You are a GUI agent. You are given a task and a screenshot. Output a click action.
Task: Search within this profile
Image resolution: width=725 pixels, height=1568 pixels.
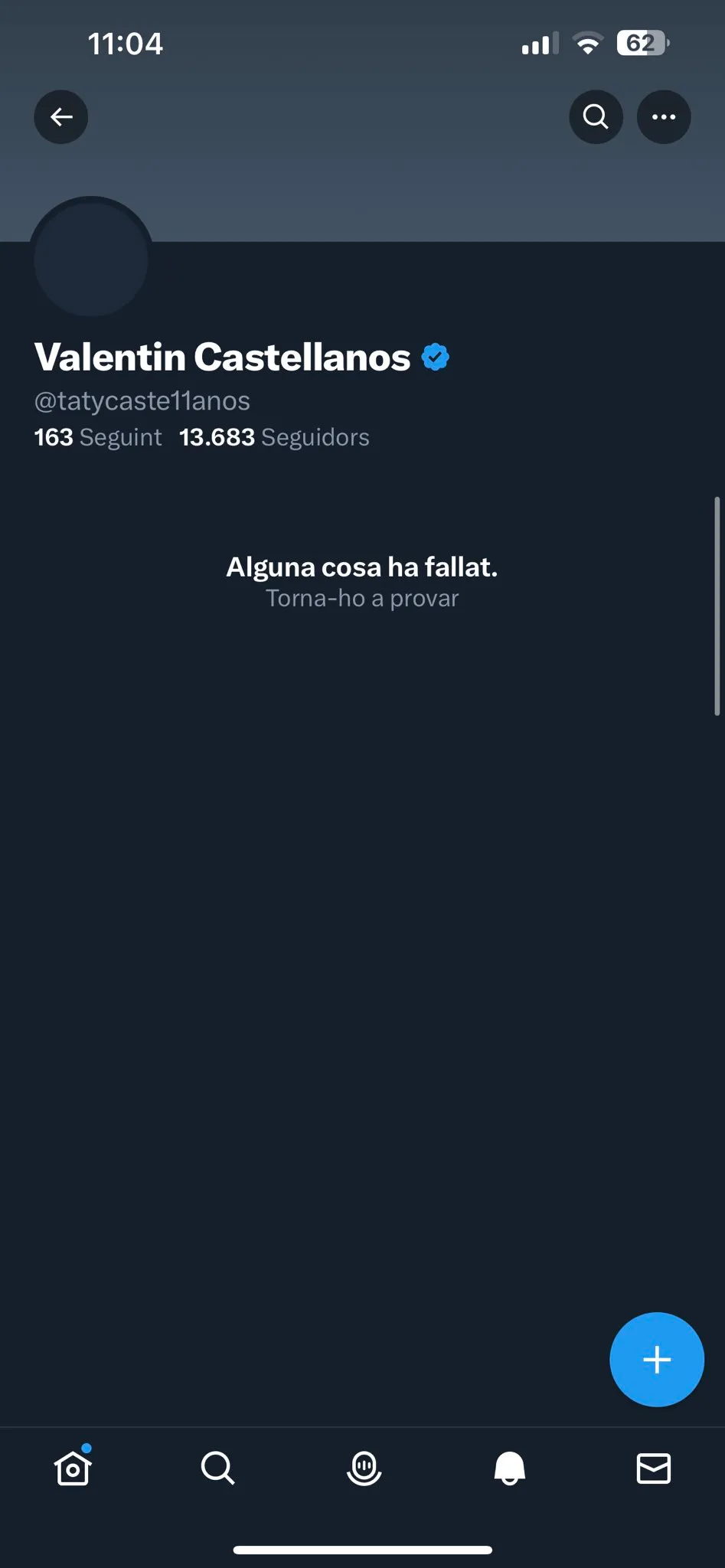(596, 117)
